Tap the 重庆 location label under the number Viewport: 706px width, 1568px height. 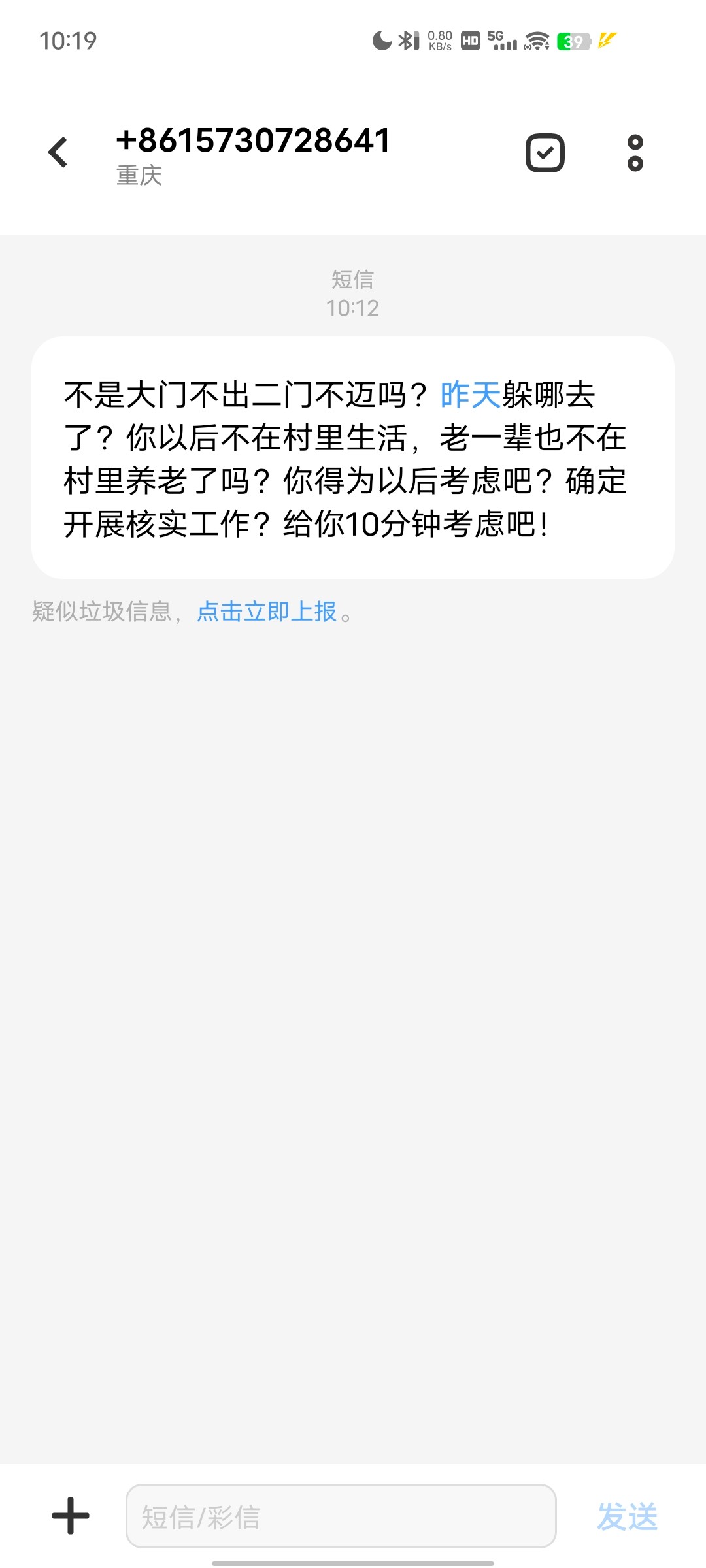pos(139,176)
